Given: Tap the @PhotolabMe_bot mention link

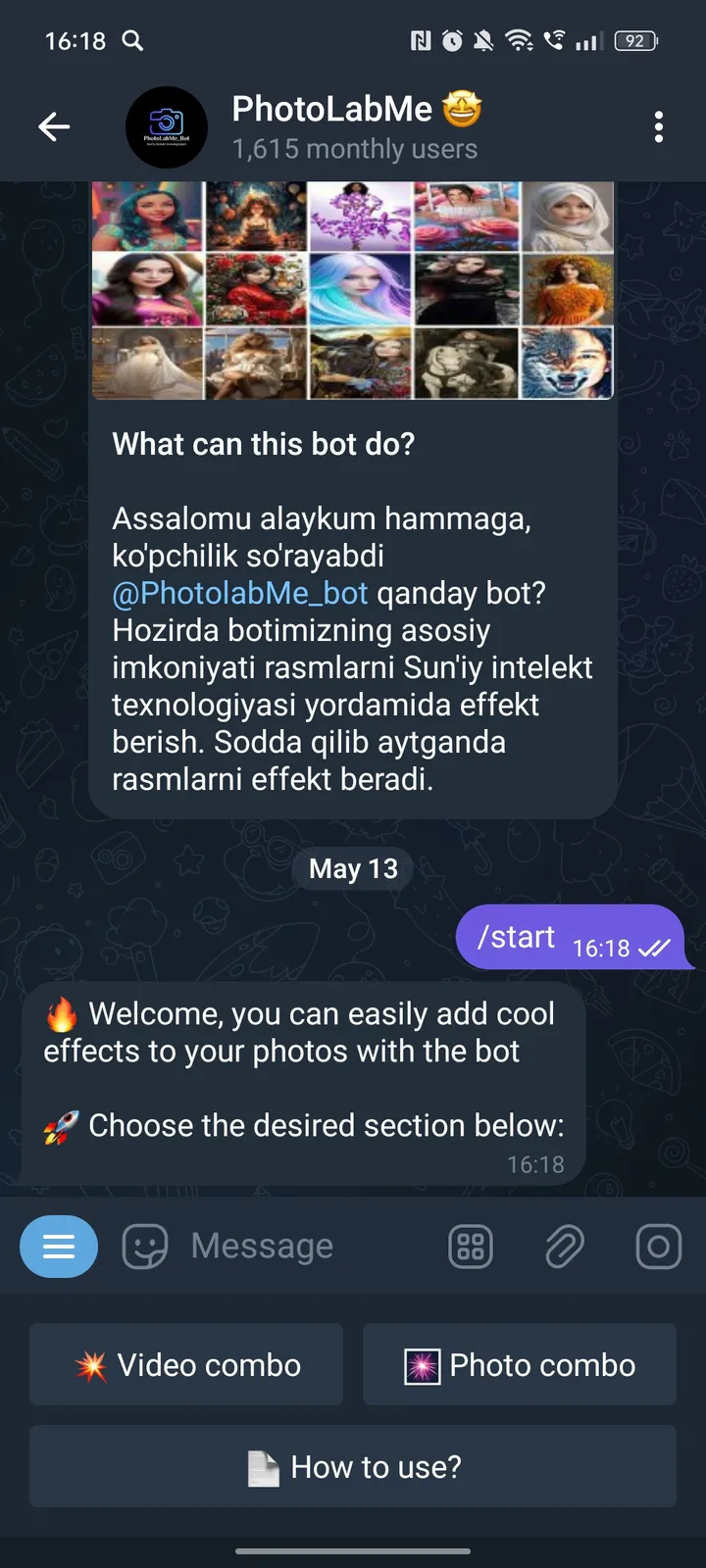Looking at the screenshot, I should [240, 593].
